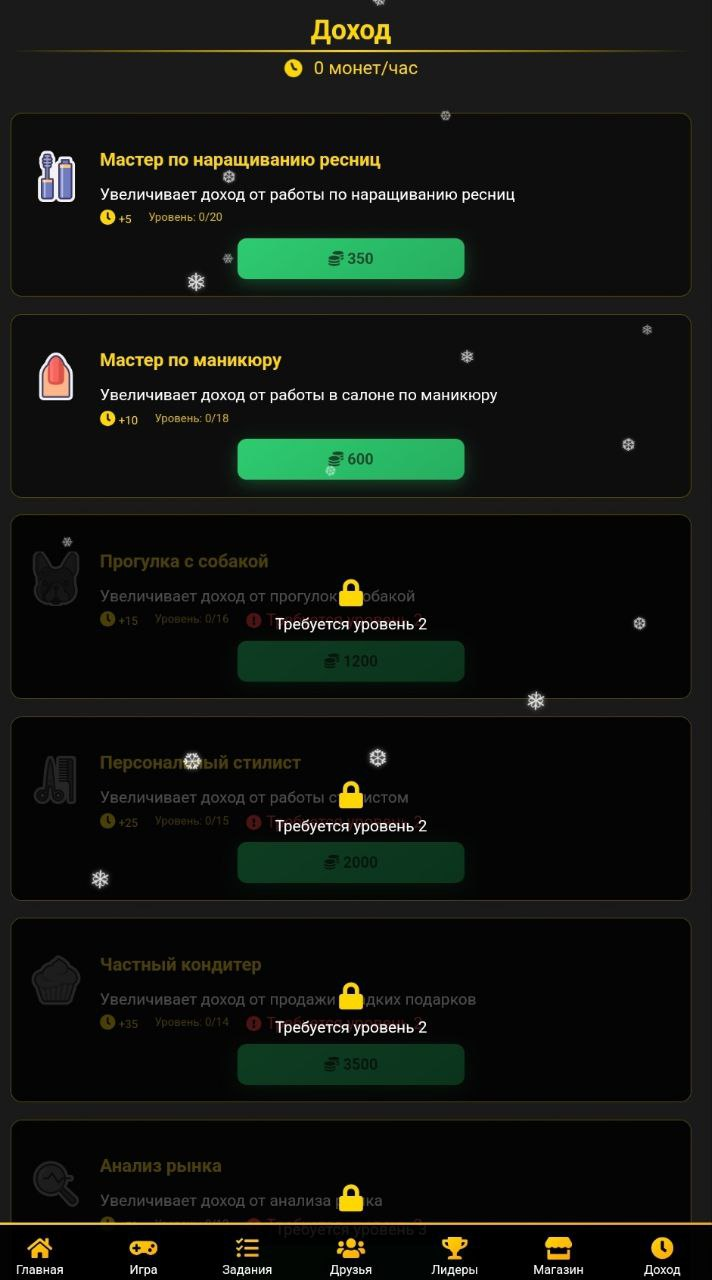Viewport: 712px width, 1280px height.
Task: Tap the locked Частный кондитер card
Action: click(350, 1010)
